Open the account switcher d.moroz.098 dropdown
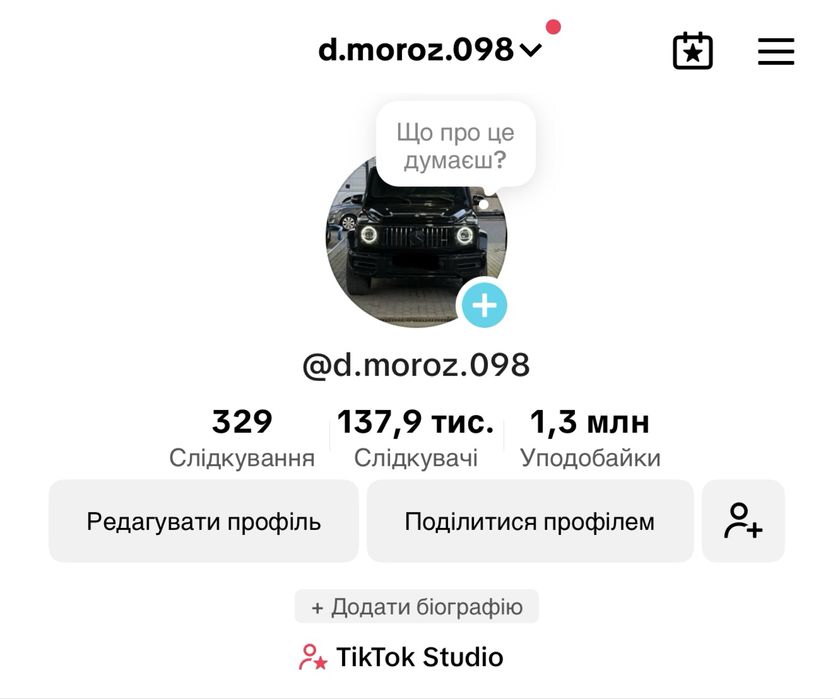The width and height of the screenshot is (833, 699). pyautogui.click(x=430, y=49)
